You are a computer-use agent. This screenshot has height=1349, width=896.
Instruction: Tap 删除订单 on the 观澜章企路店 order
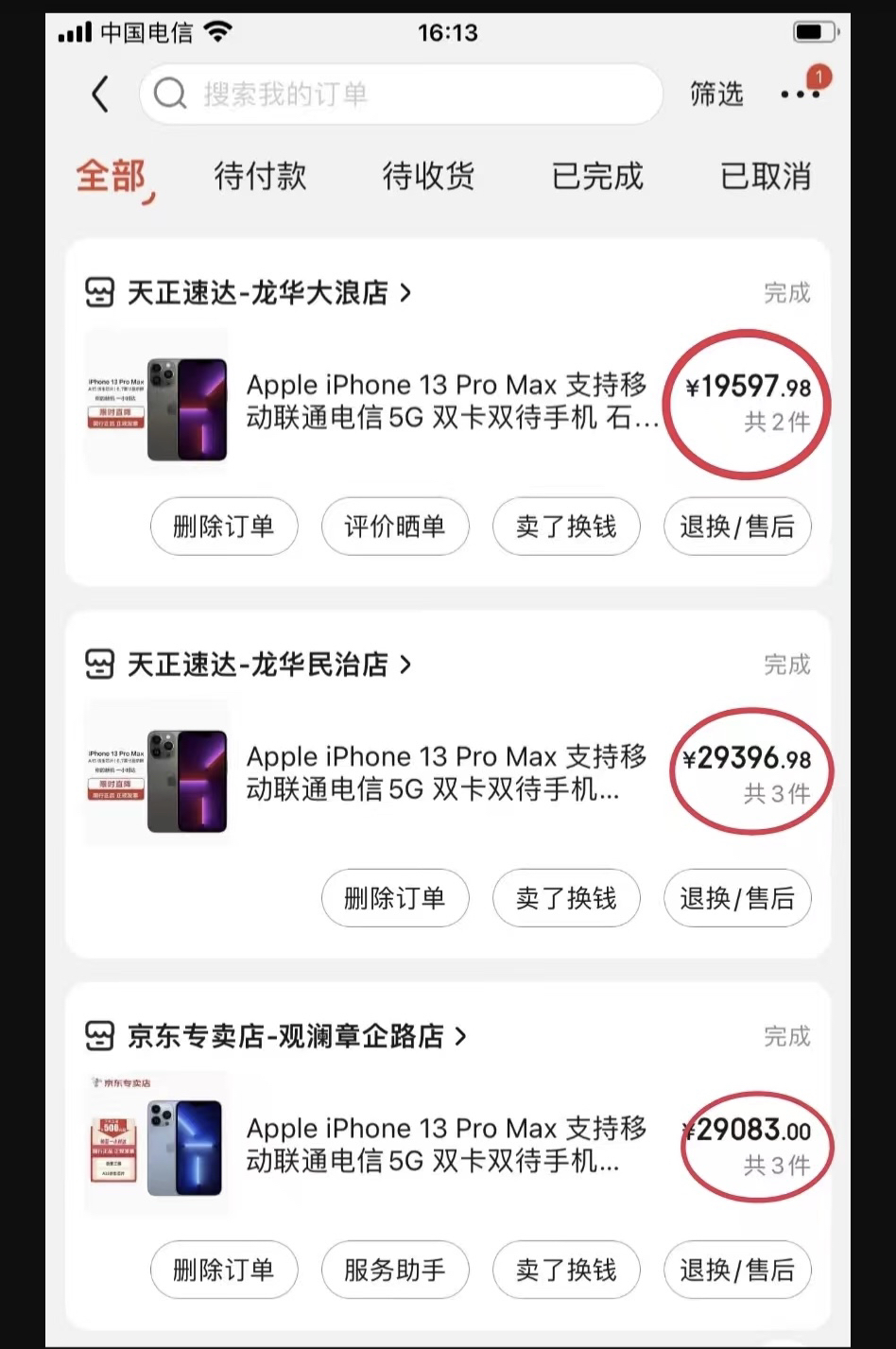pyautogui.click(x=224, y=1270)
